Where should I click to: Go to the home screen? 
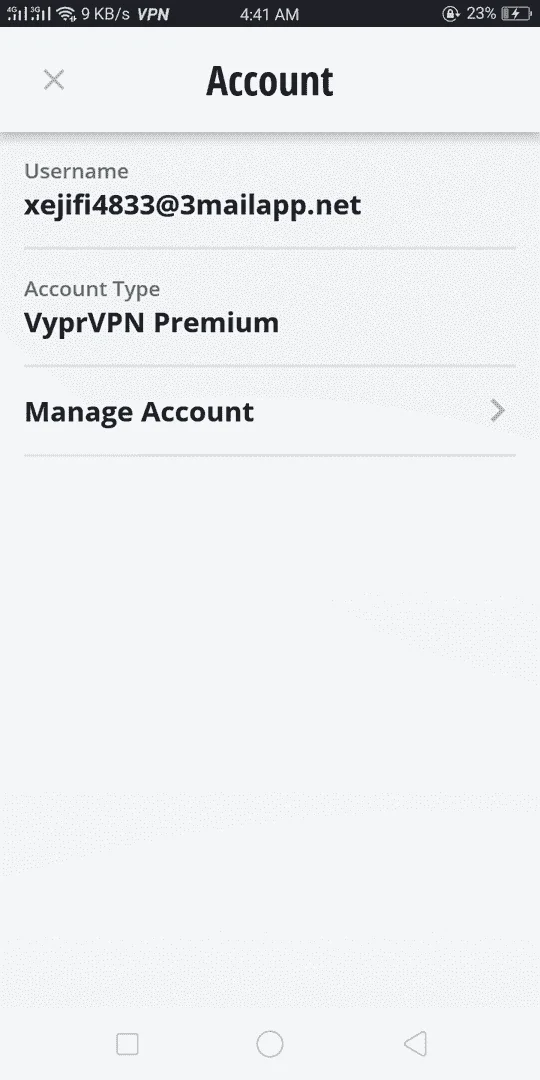point(270,1043)
